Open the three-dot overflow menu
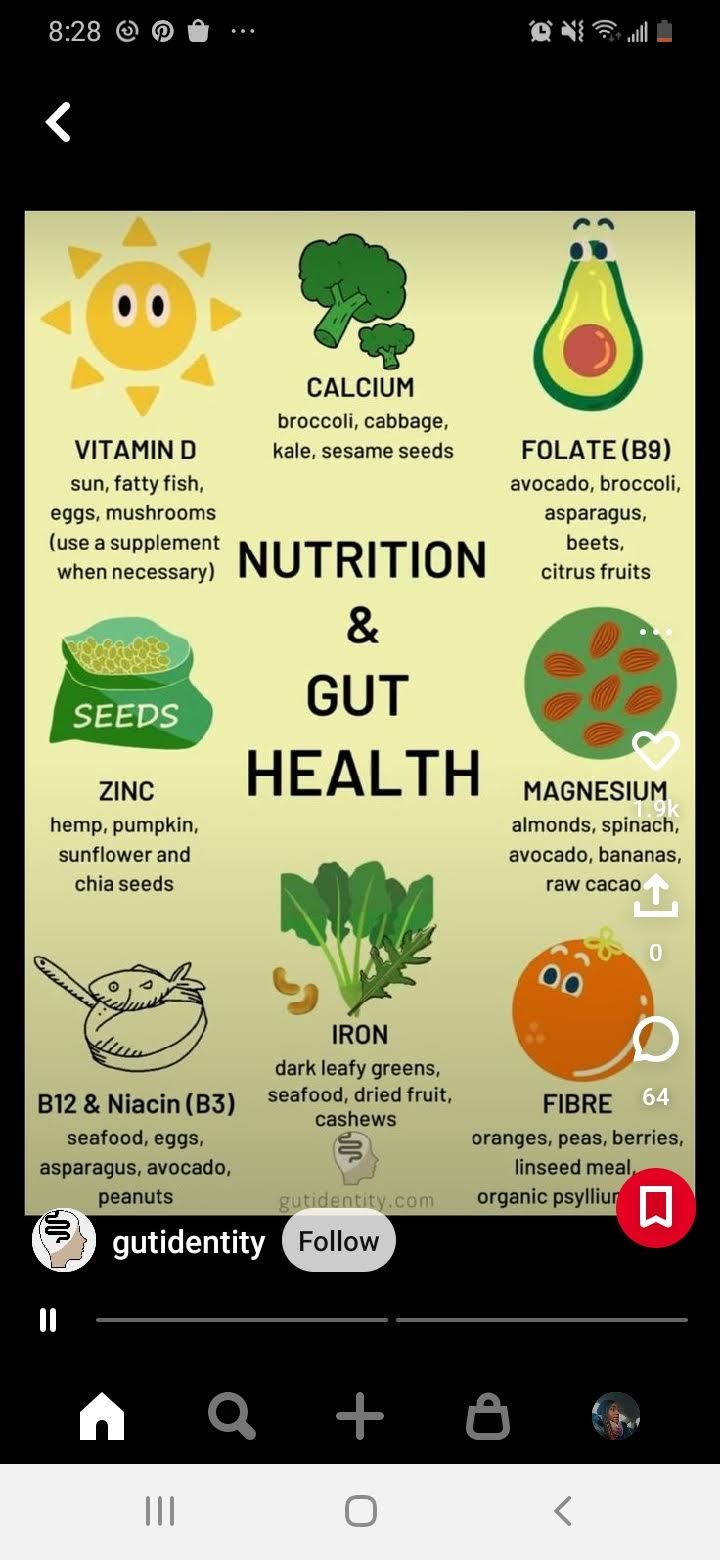The height and width of the screenshot is (1560, 720). [x=656, y=632]
